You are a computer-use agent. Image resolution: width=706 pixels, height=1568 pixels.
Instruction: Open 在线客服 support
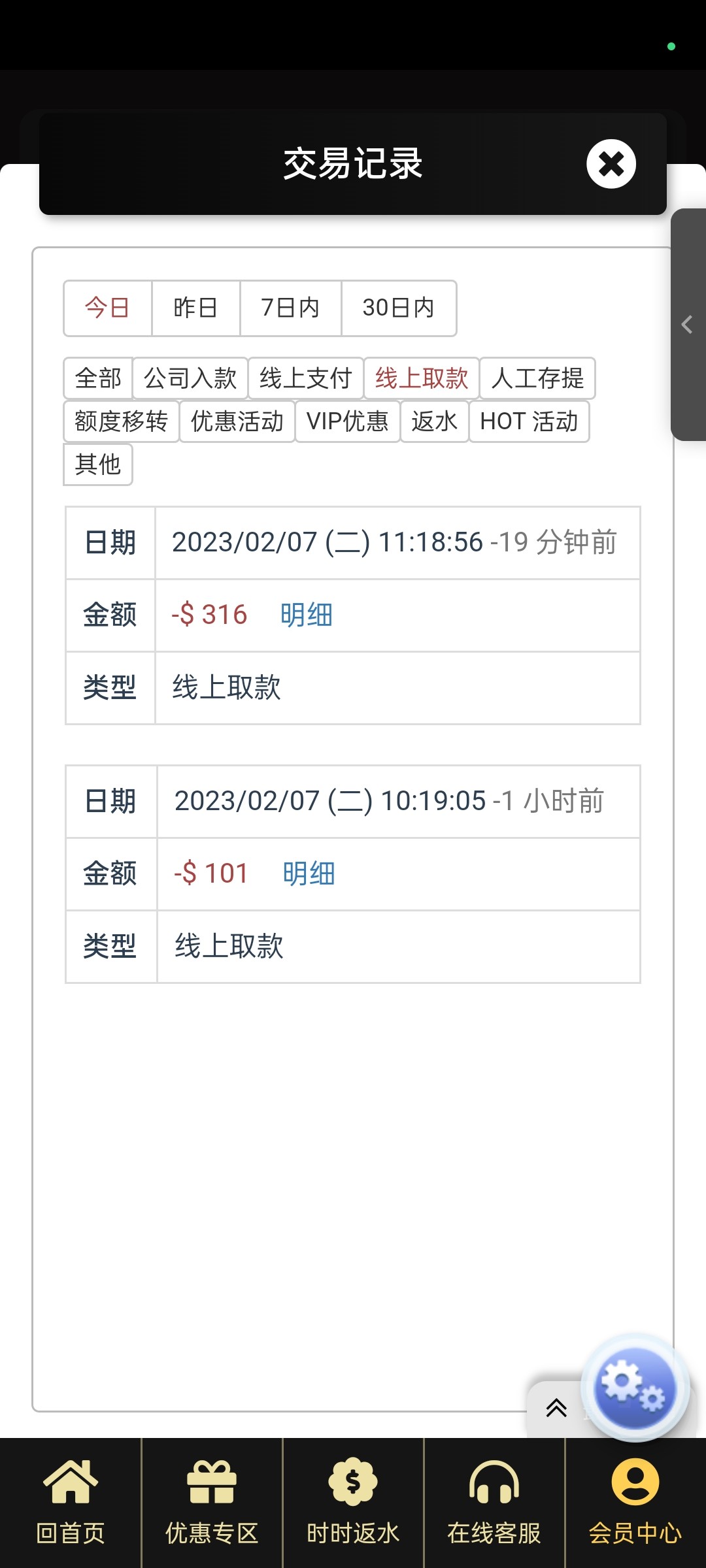click(494, 1502)
